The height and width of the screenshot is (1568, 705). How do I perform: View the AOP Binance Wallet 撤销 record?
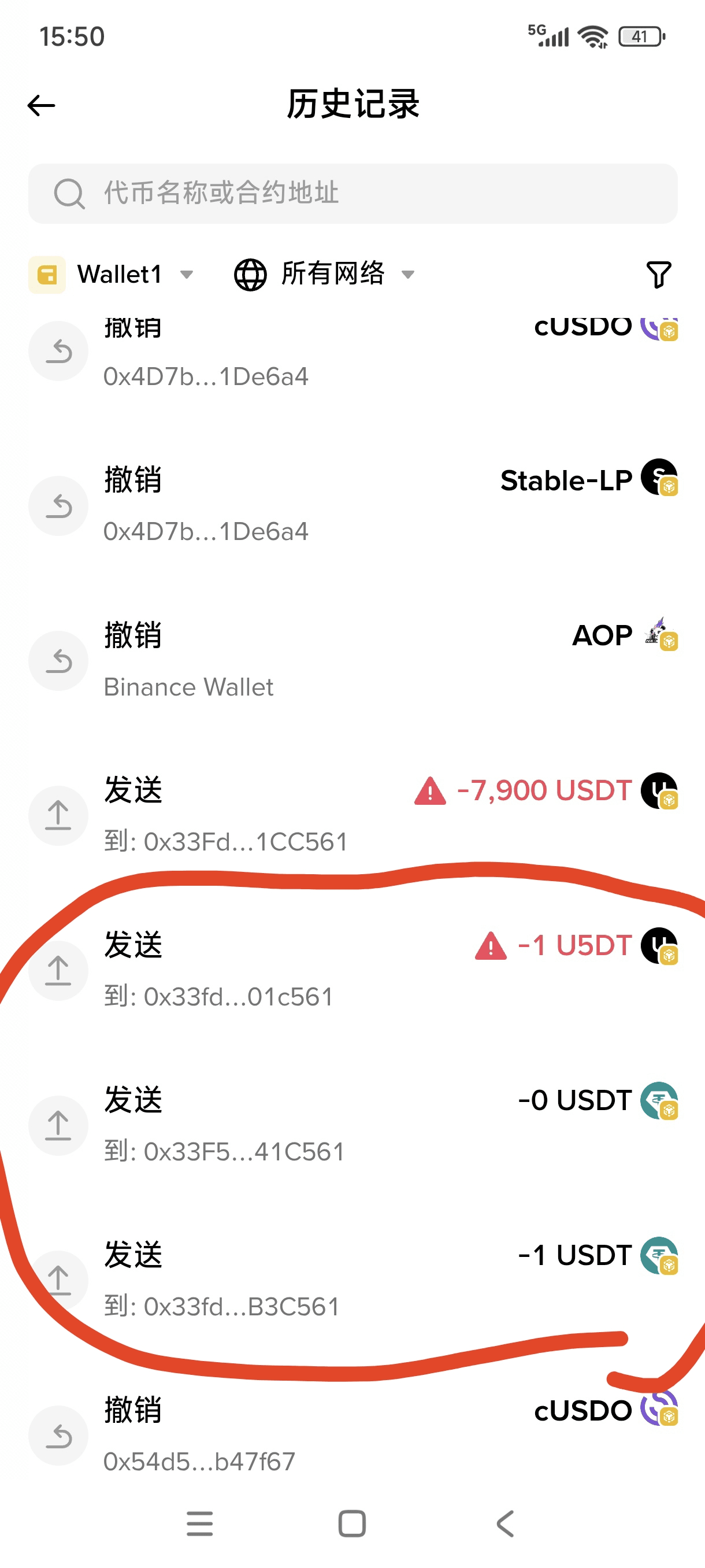353,660
